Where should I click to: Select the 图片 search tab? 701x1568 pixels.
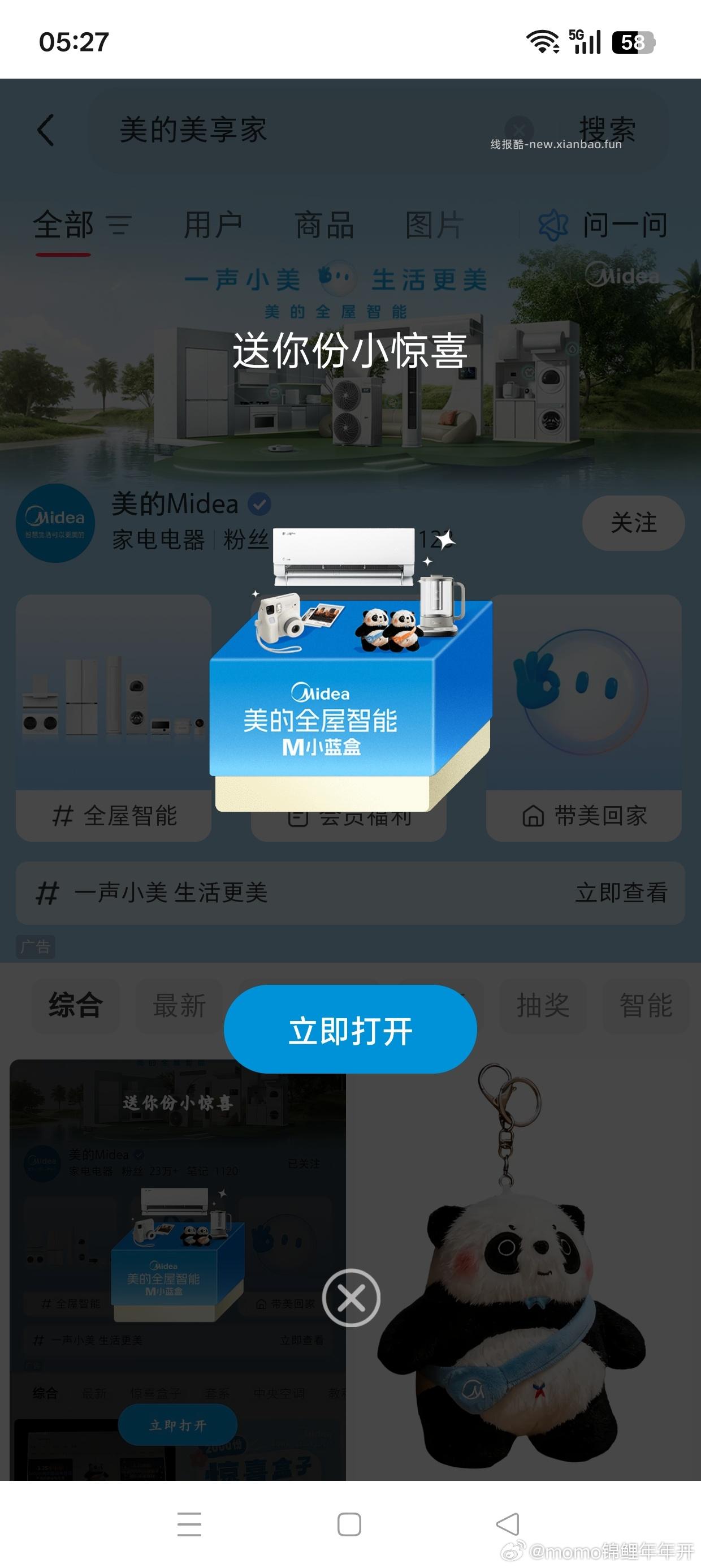click(434, 224)
